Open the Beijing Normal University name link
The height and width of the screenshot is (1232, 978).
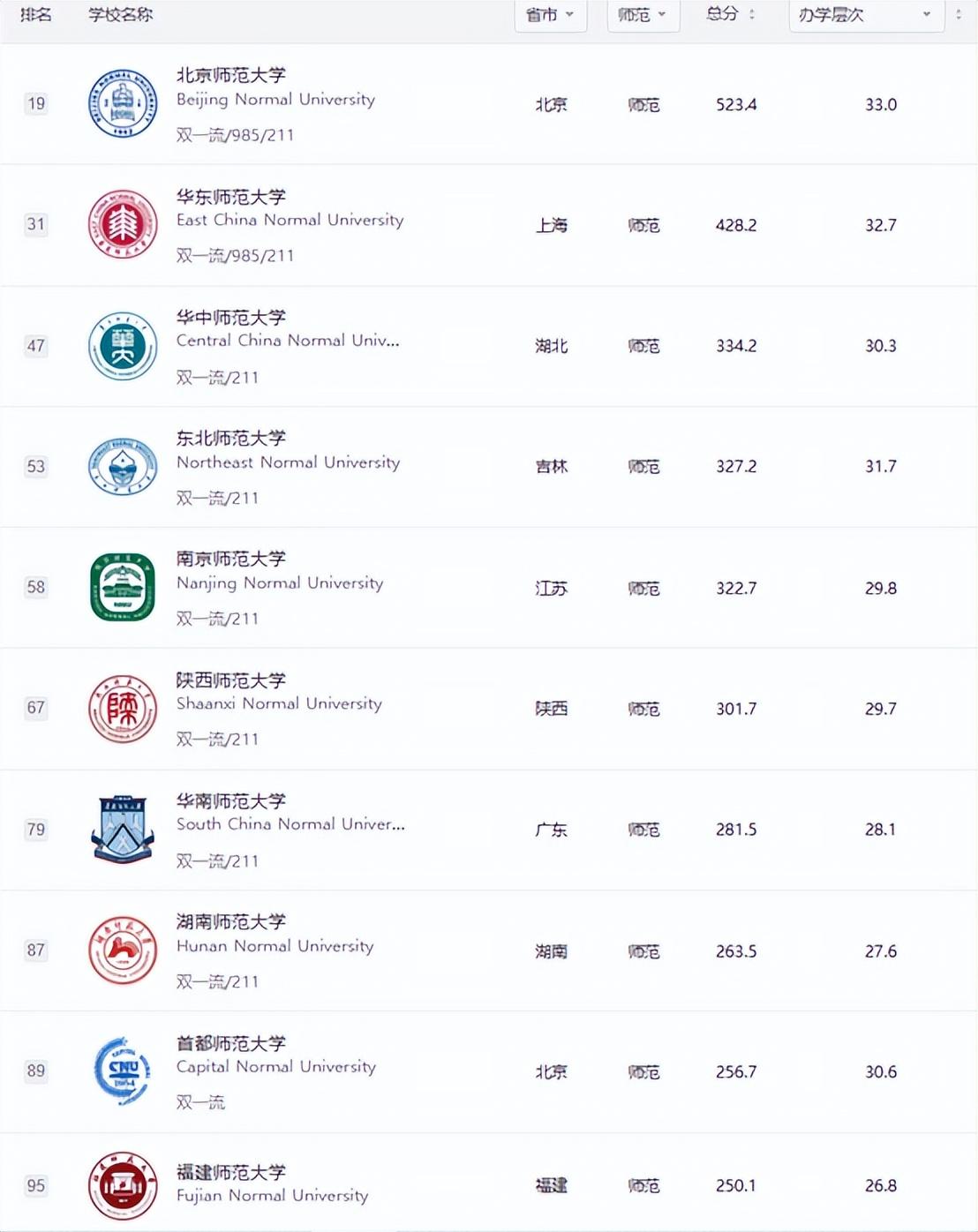point(230,76)
